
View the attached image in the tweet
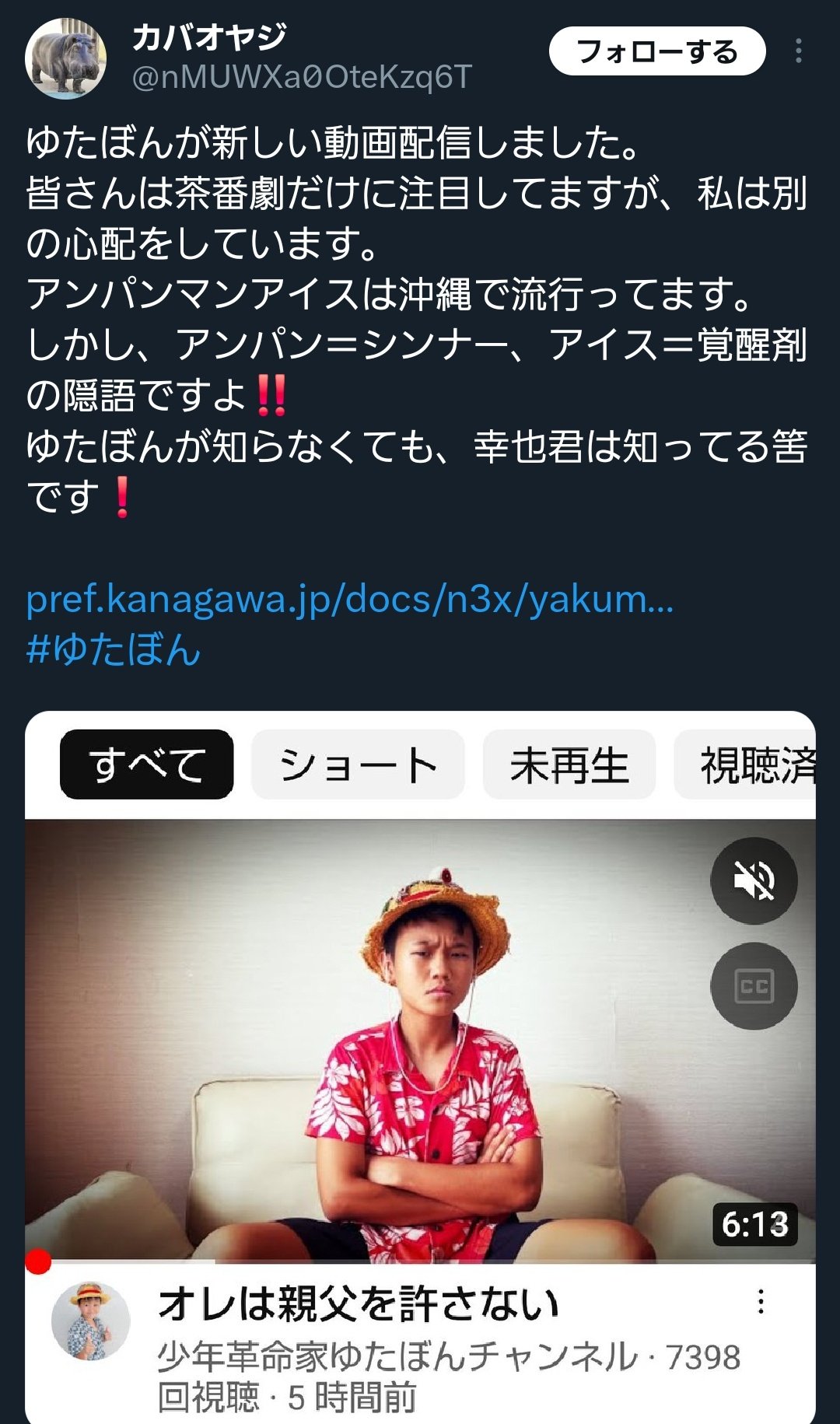[420, 1067]
